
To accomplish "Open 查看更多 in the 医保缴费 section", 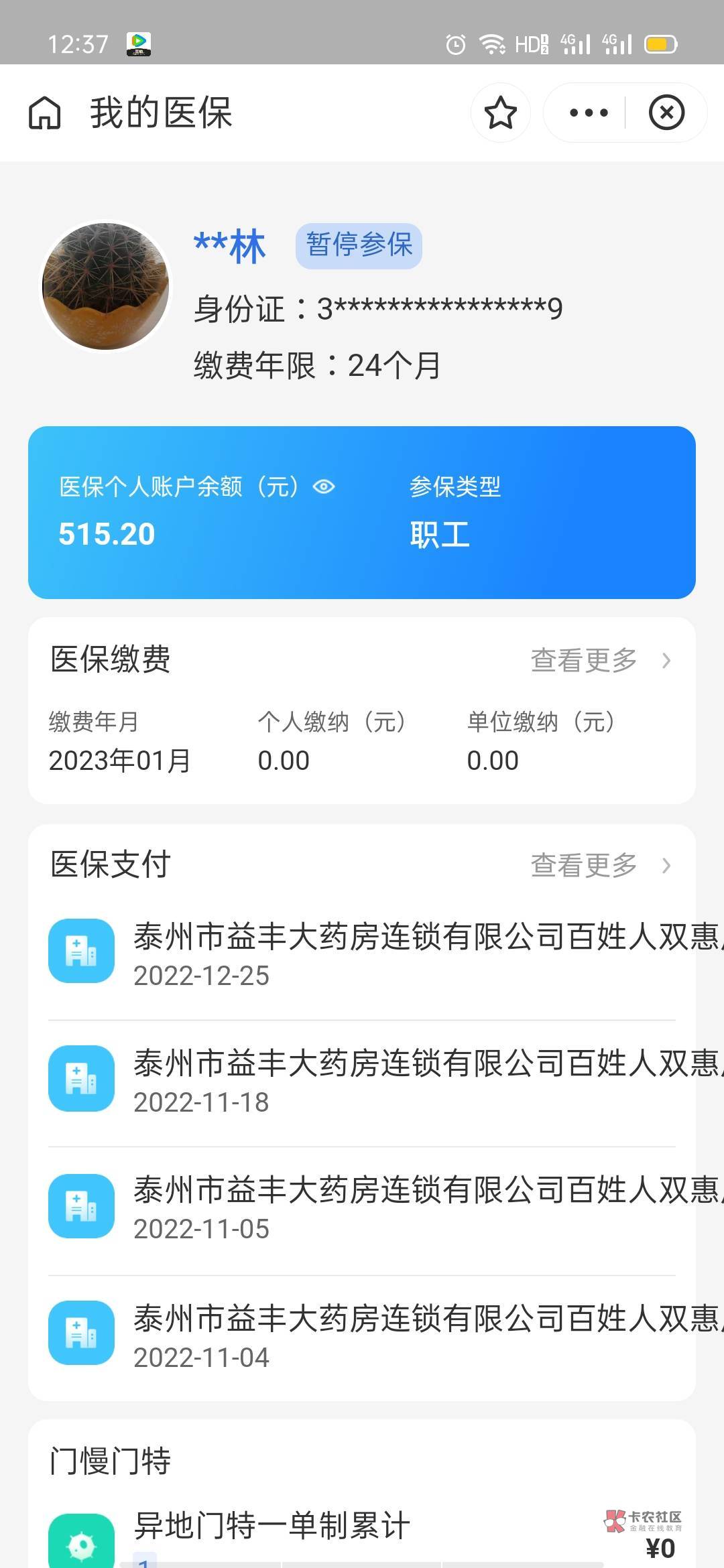I will 600,660.
